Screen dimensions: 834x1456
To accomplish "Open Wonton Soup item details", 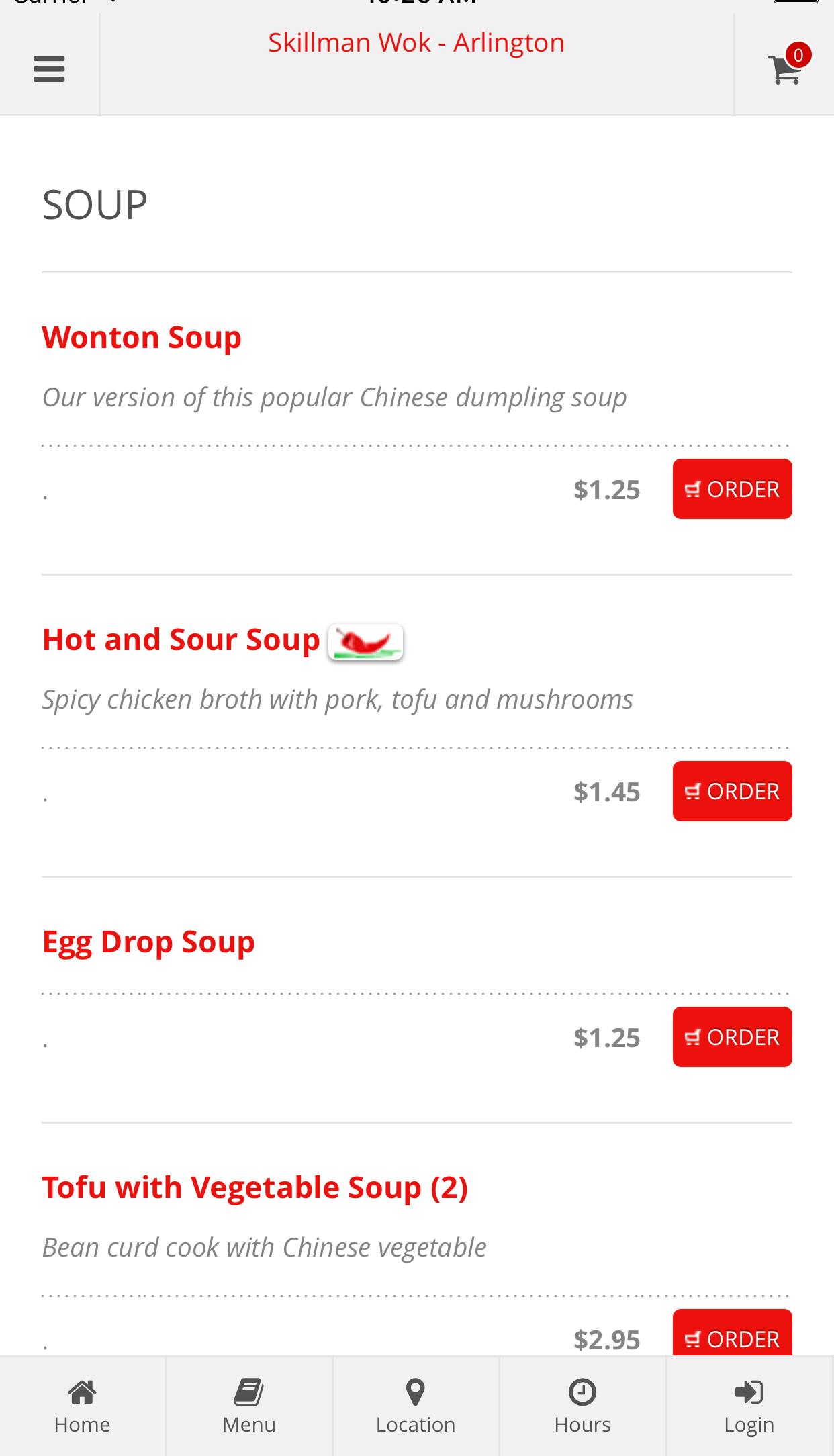I will [x=142, y=337].
